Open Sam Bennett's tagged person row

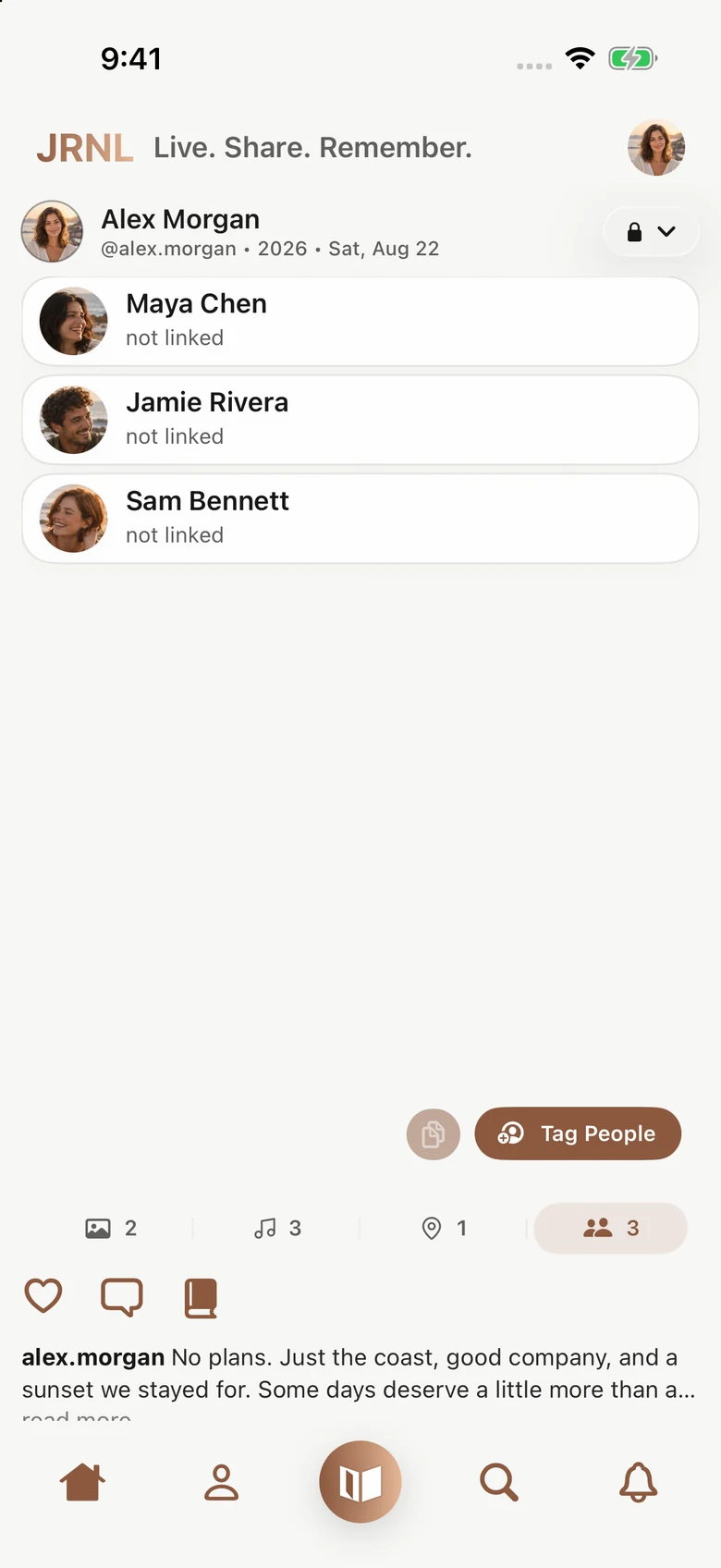[360, 519]
